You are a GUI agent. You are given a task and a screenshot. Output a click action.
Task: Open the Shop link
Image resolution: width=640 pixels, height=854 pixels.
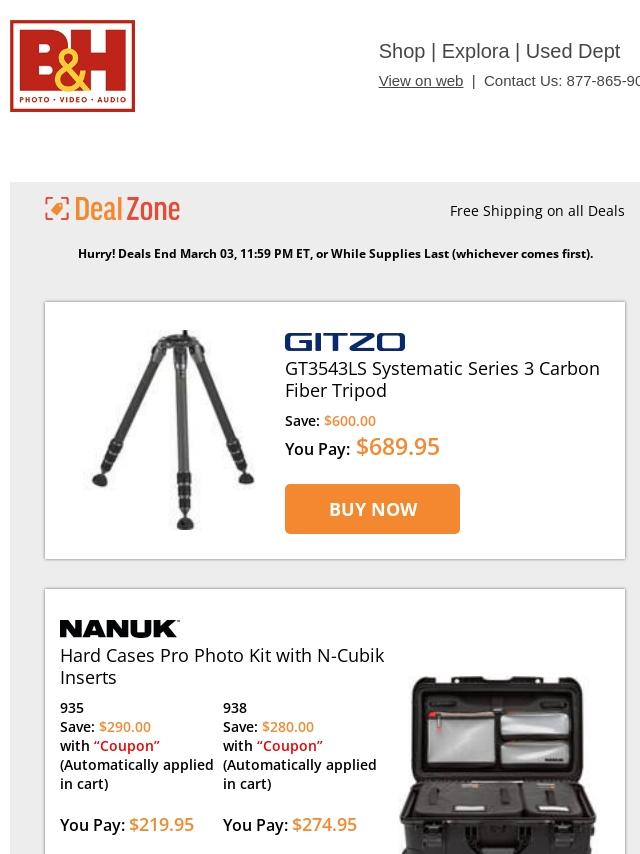tap(401, 51)
